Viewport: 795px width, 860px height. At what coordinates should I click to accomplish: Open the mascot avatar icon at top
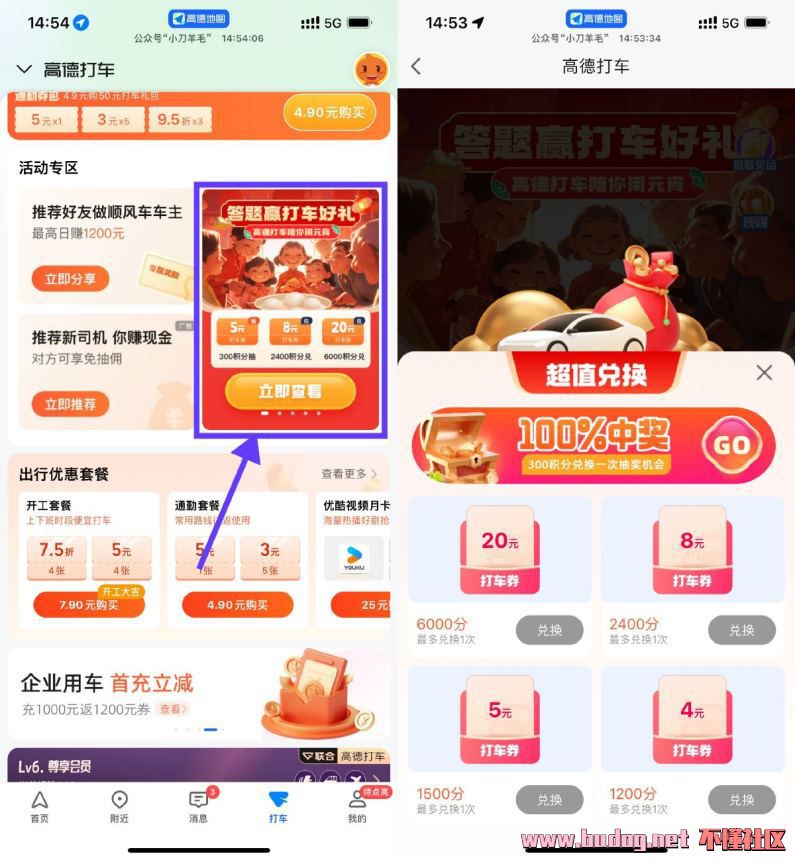coord(370,69)
